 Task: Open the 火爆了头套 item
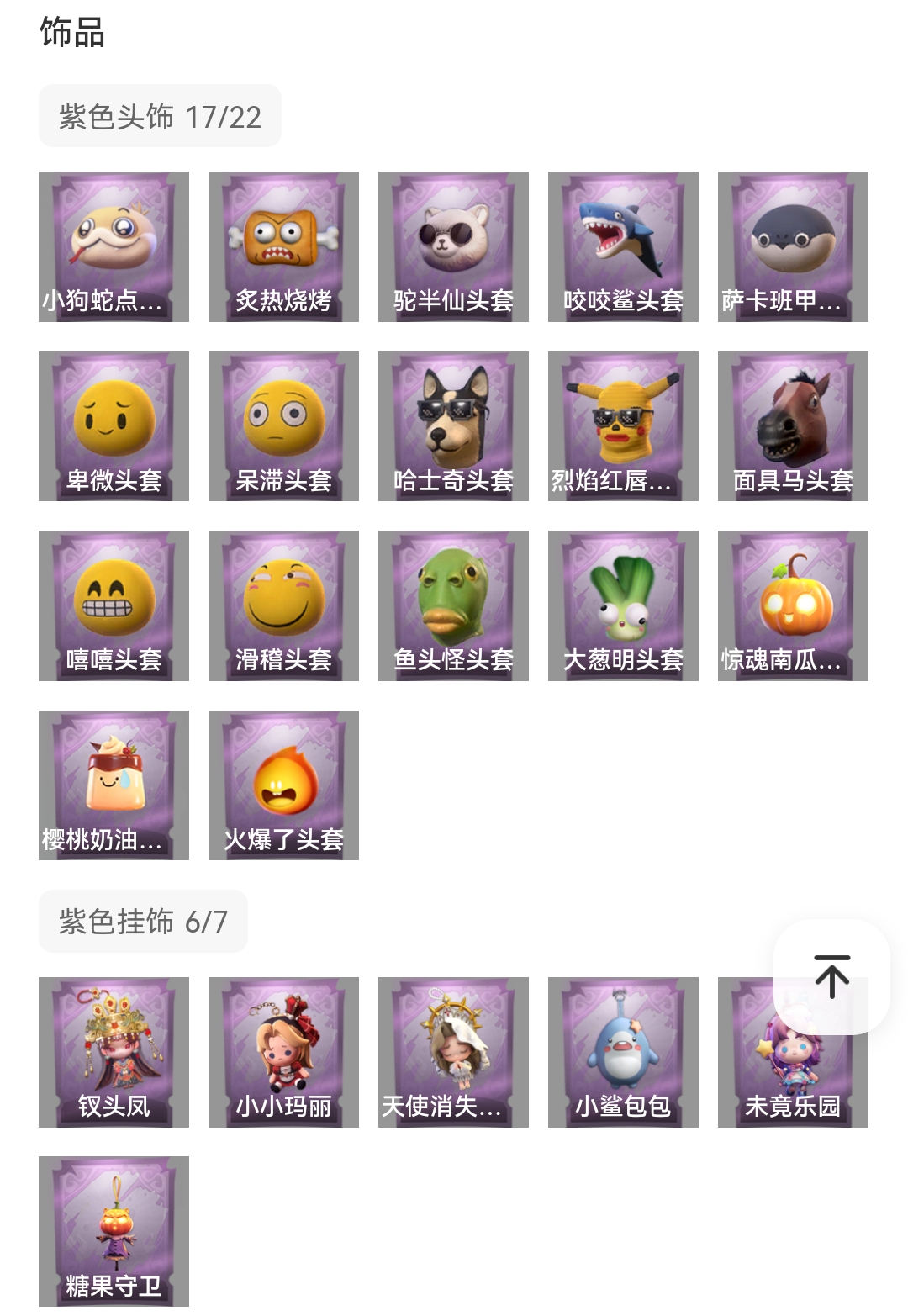[x=283, y=785]
